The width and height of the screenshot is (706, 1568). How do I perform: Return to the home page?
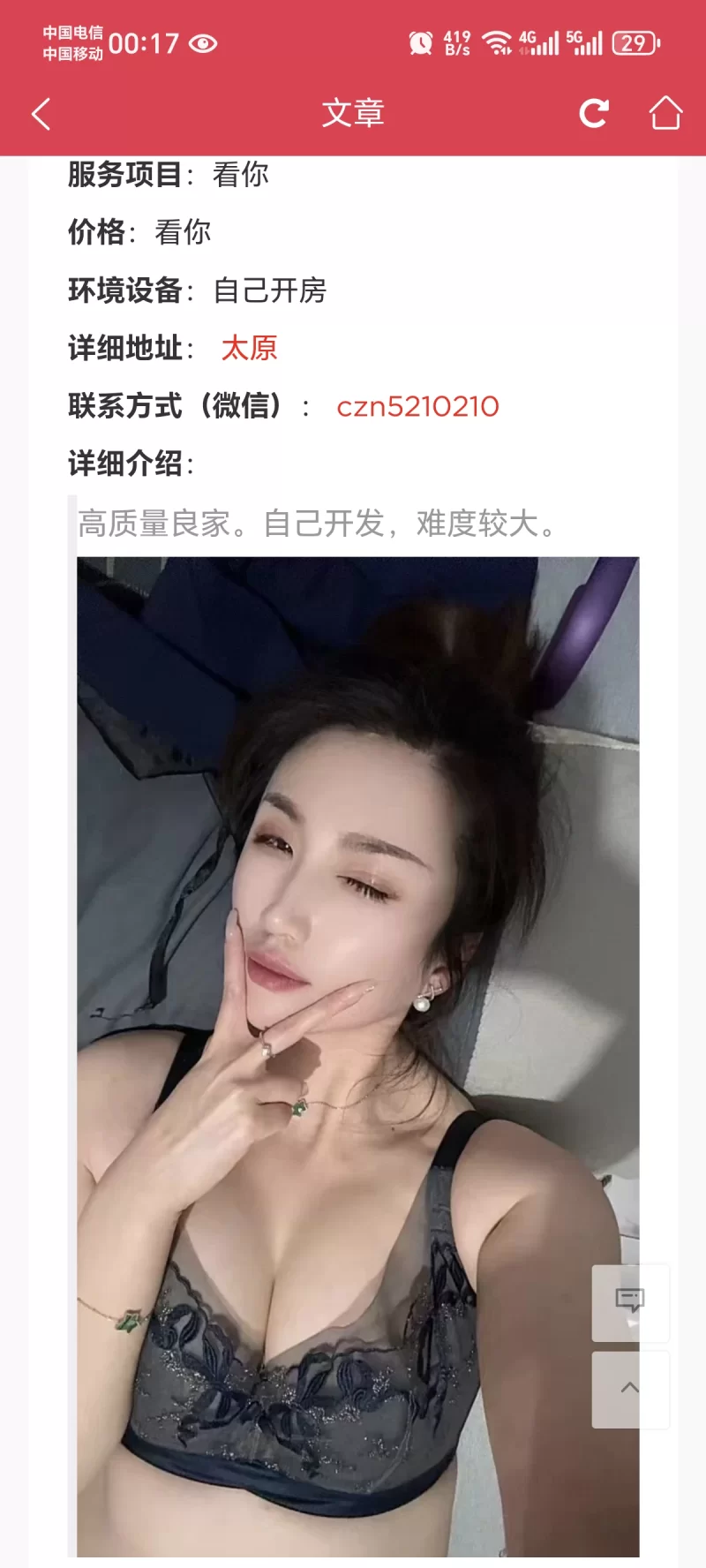click(665, 114)
